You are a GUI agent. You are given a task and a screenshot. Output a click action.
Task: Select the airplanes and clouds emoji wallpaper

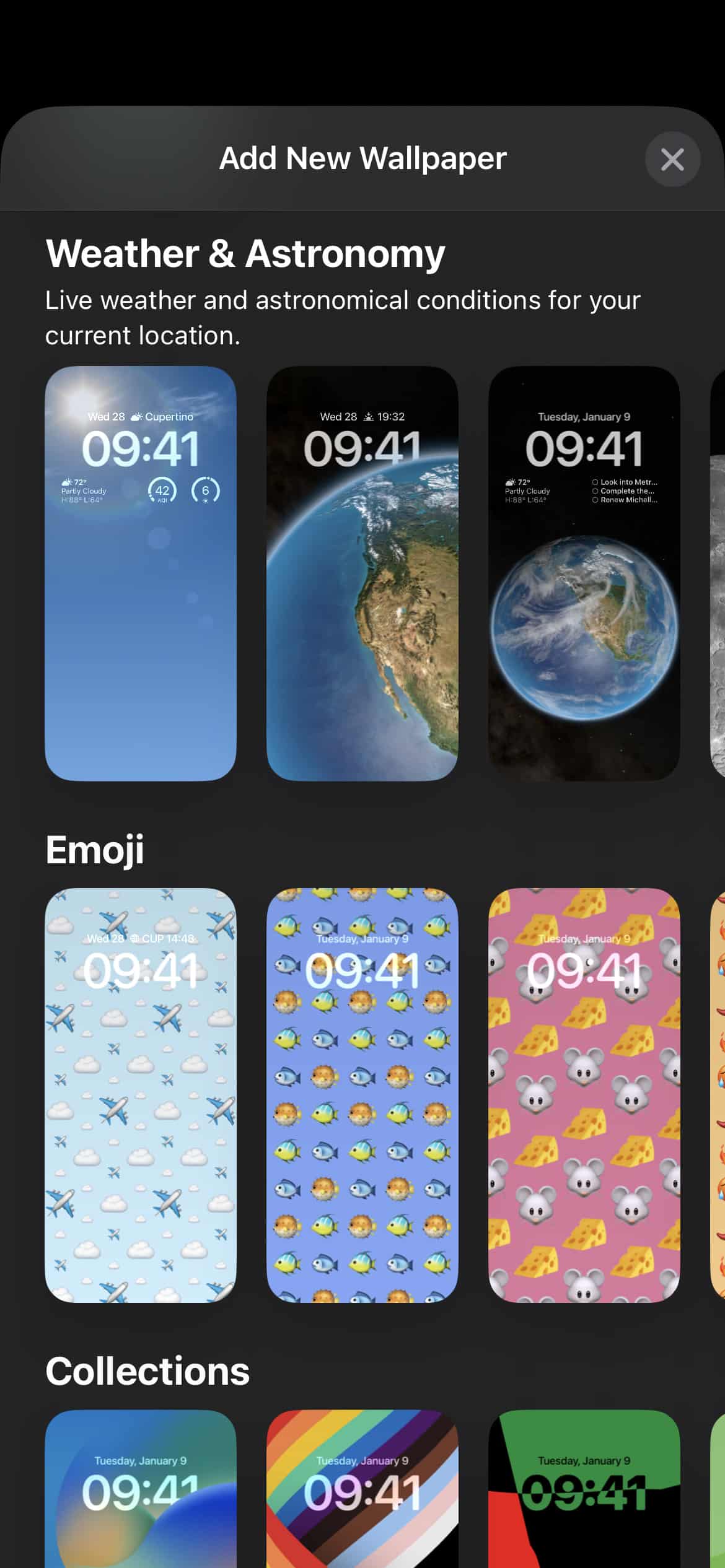[141, 1095]
